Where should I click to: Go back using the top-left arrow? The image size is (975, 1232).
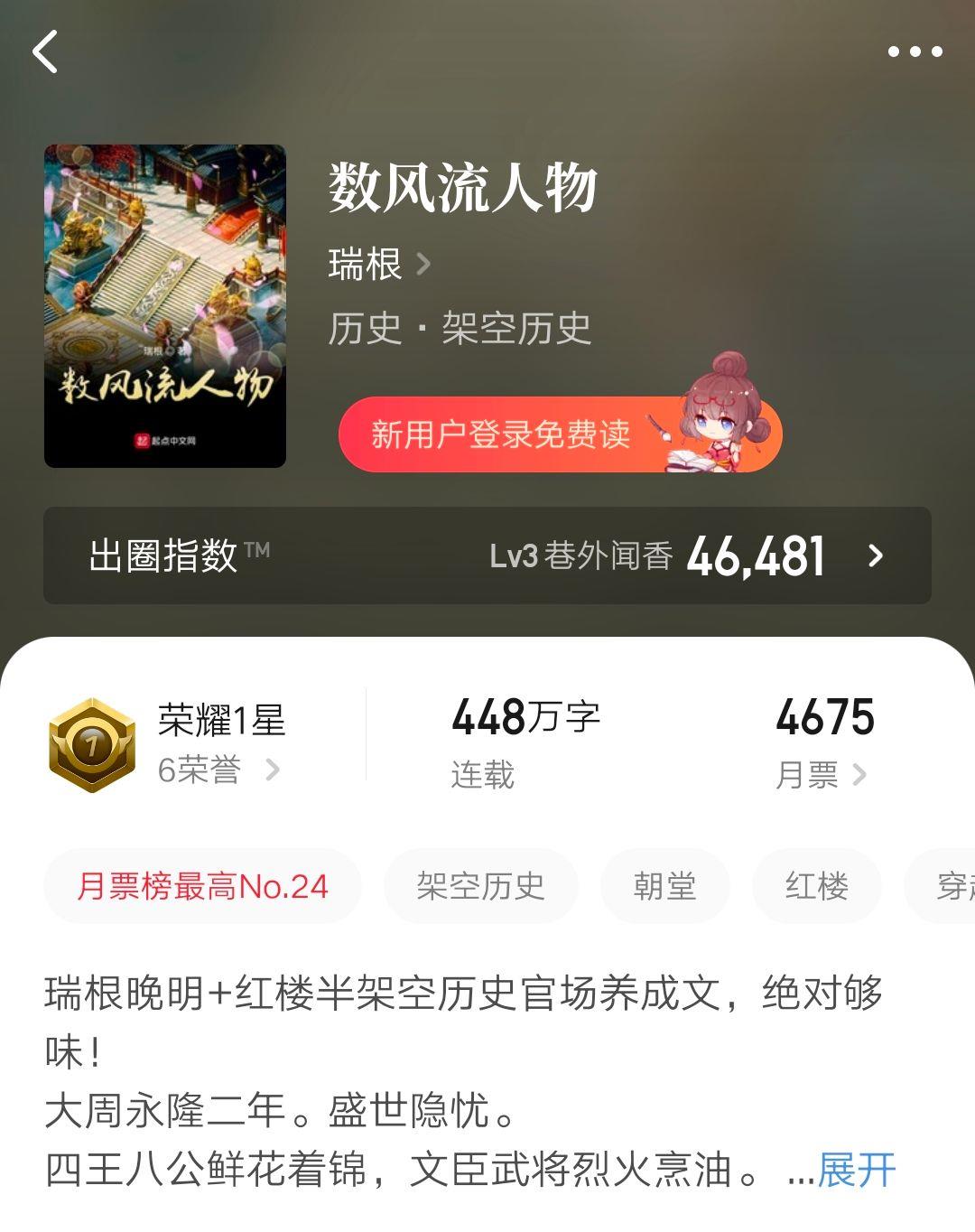[x=45, y=51]
